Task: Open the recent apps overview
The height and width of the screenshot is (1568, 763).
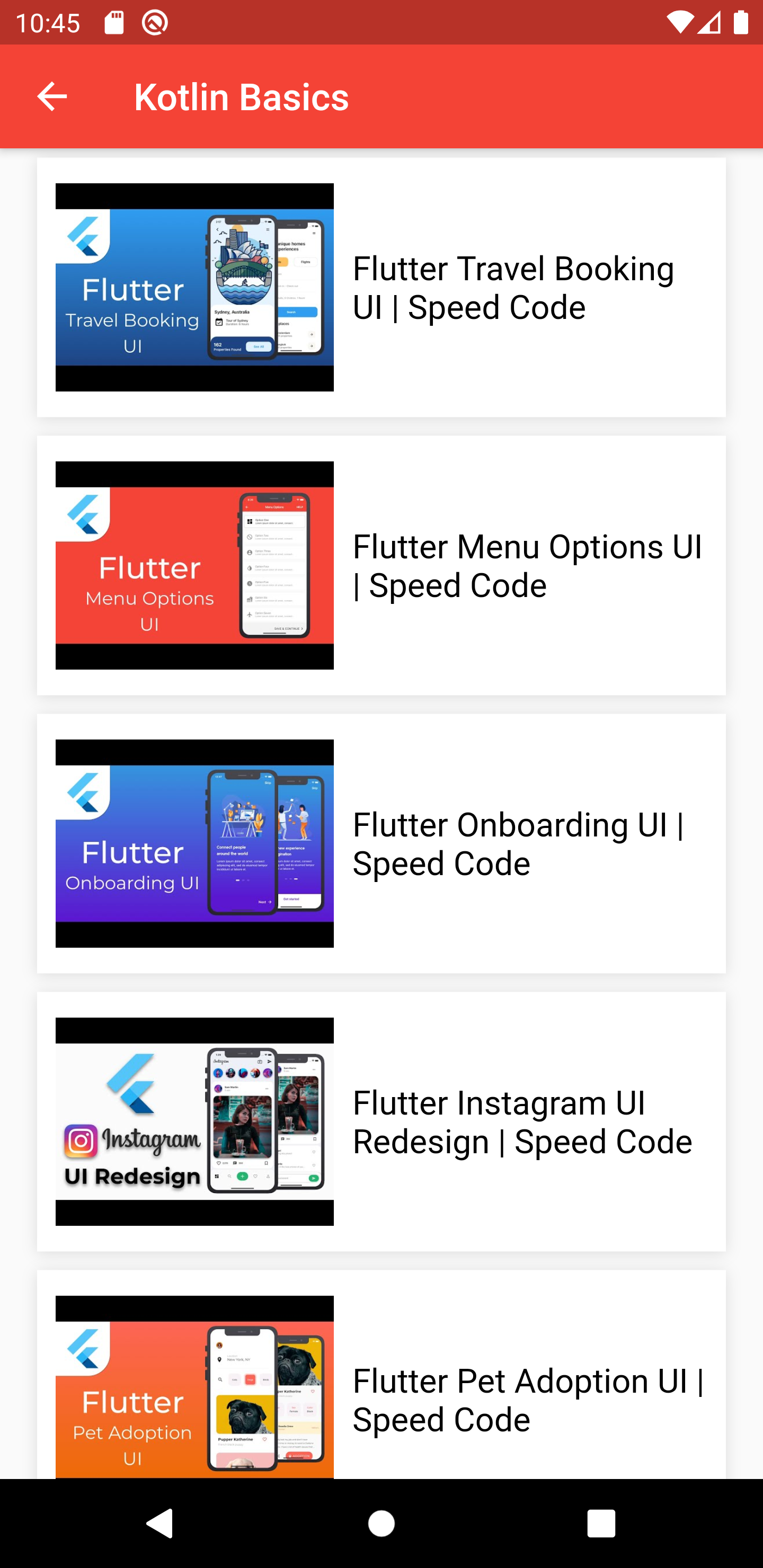Action: pos(600,1524)
